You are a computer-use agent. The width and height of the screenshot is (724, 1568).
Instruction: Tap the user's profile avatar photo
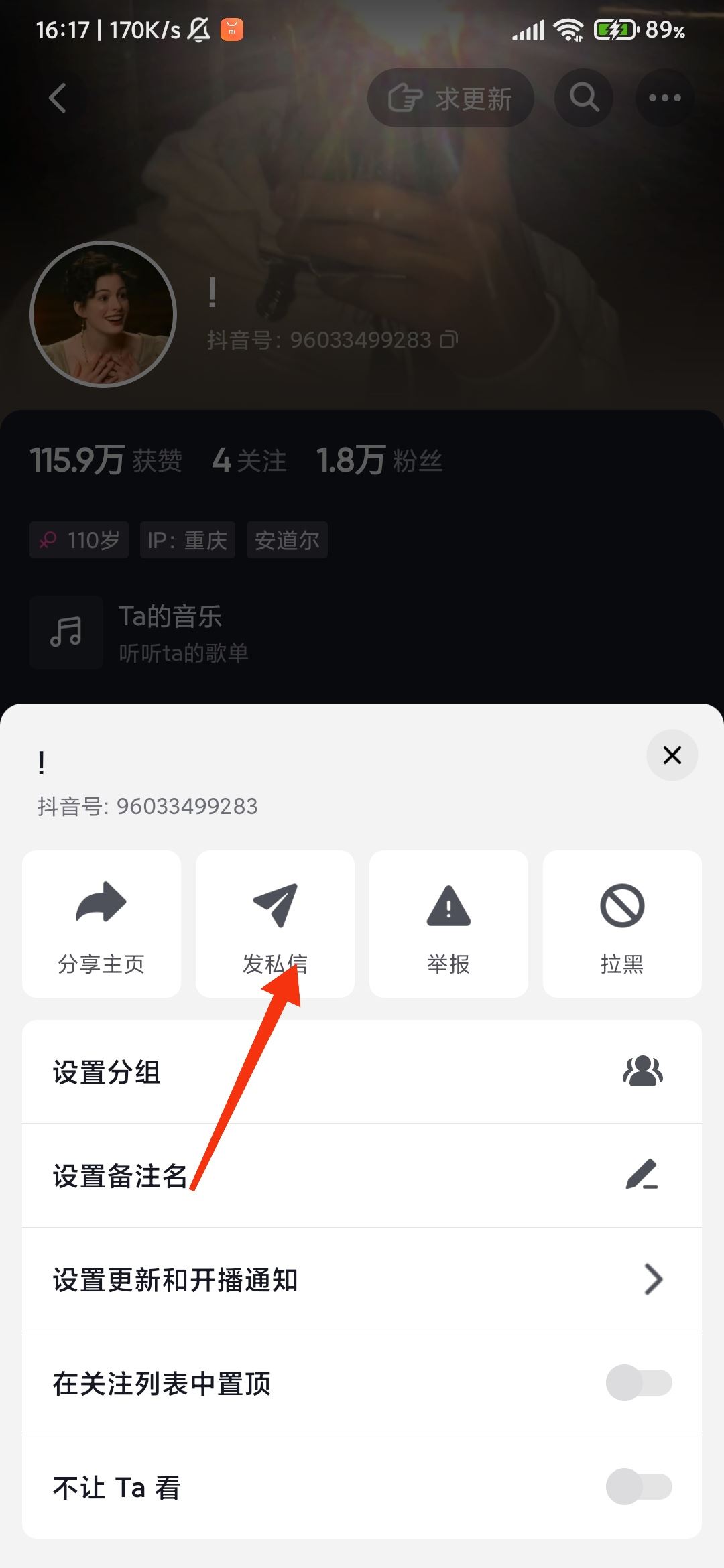tap(102, 314)
